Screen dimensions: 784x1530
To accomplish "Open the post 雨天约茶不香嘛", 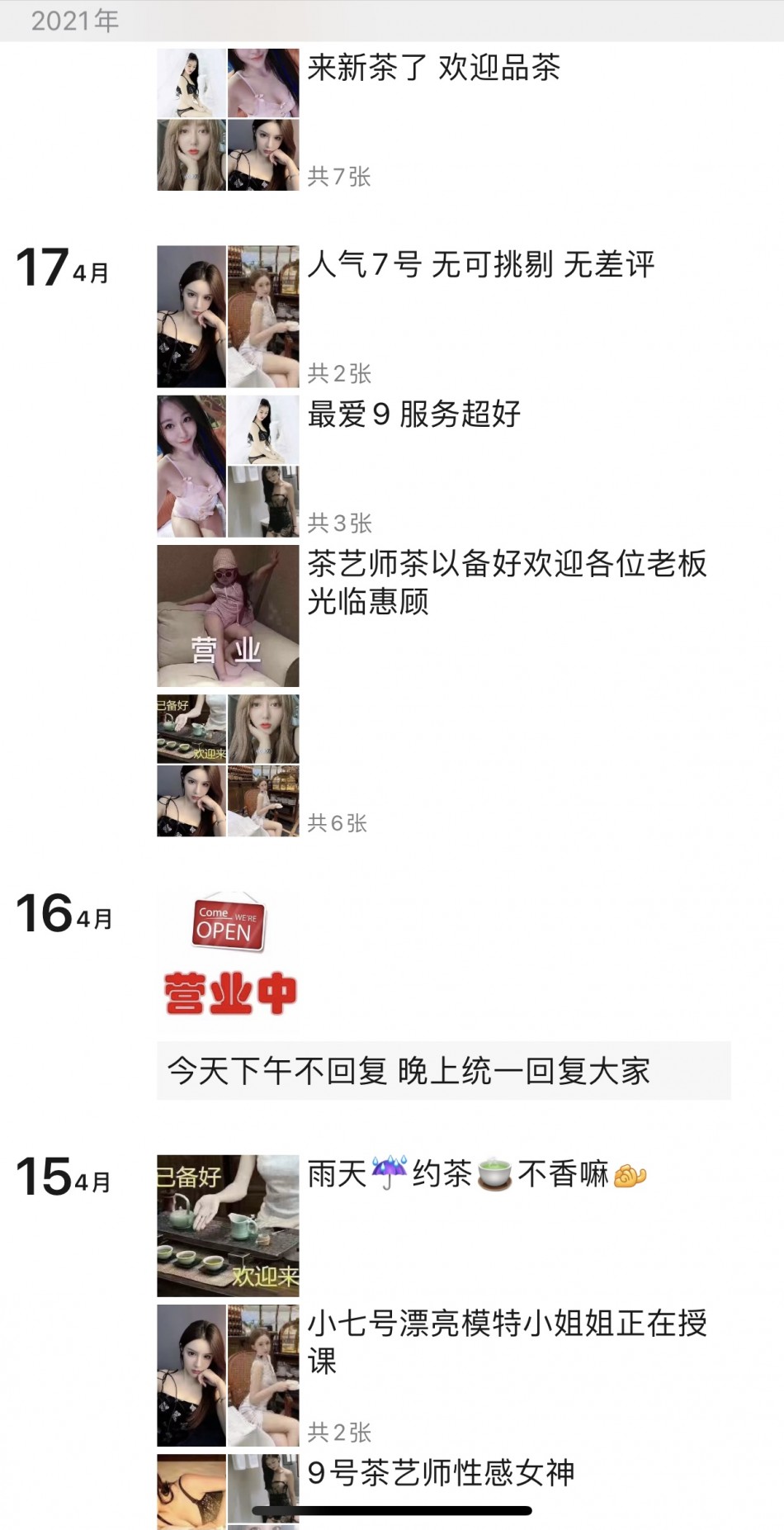I will (476, 1173).
